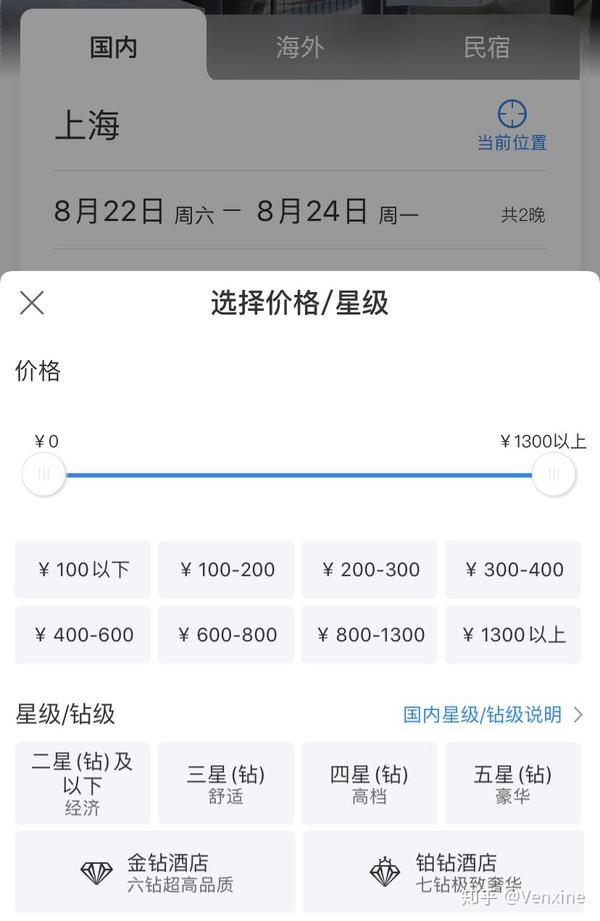This screenshot has height=921, width=600.
Task: Filter by 铂钻酒店 七钻极致奢华
Action: 443,871
